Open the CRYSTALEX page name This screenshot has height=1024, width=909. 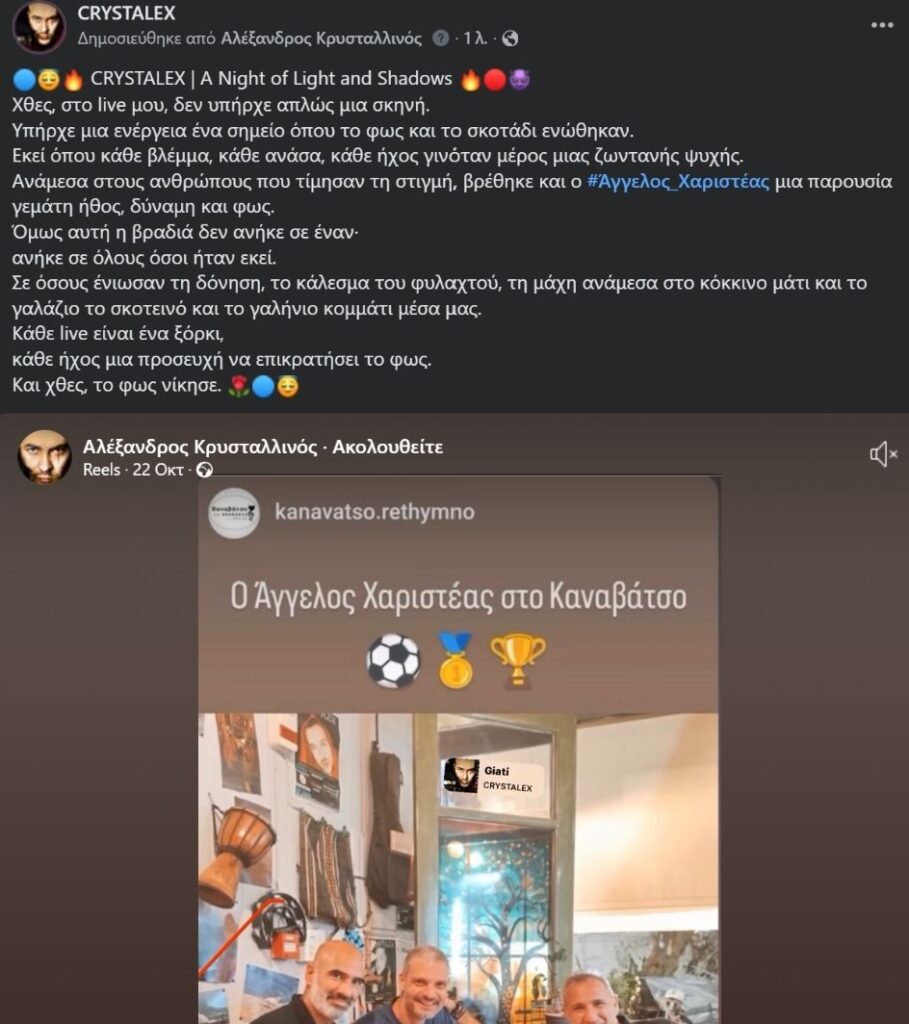(x=126, y=13)
